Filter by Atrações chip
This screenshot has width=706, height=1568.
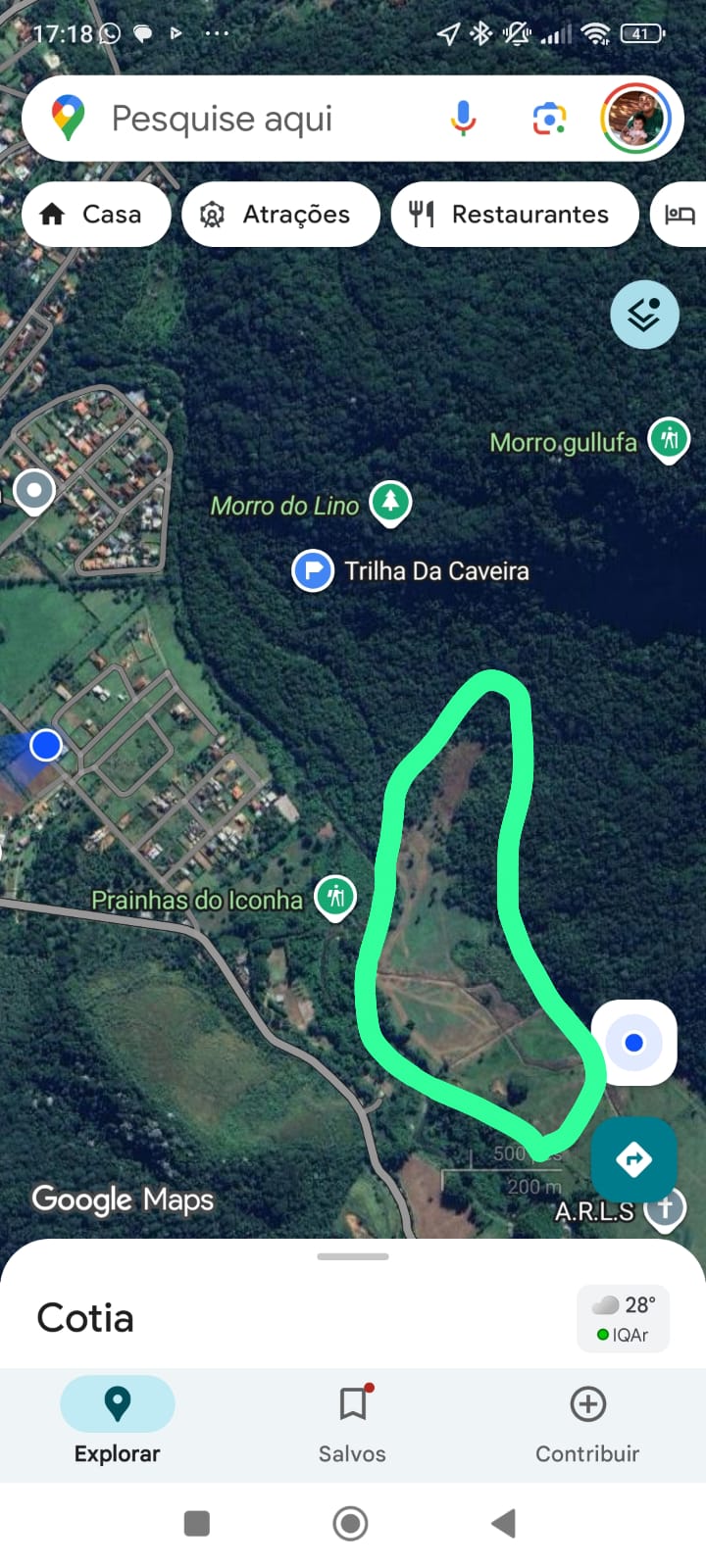(280, 215)
